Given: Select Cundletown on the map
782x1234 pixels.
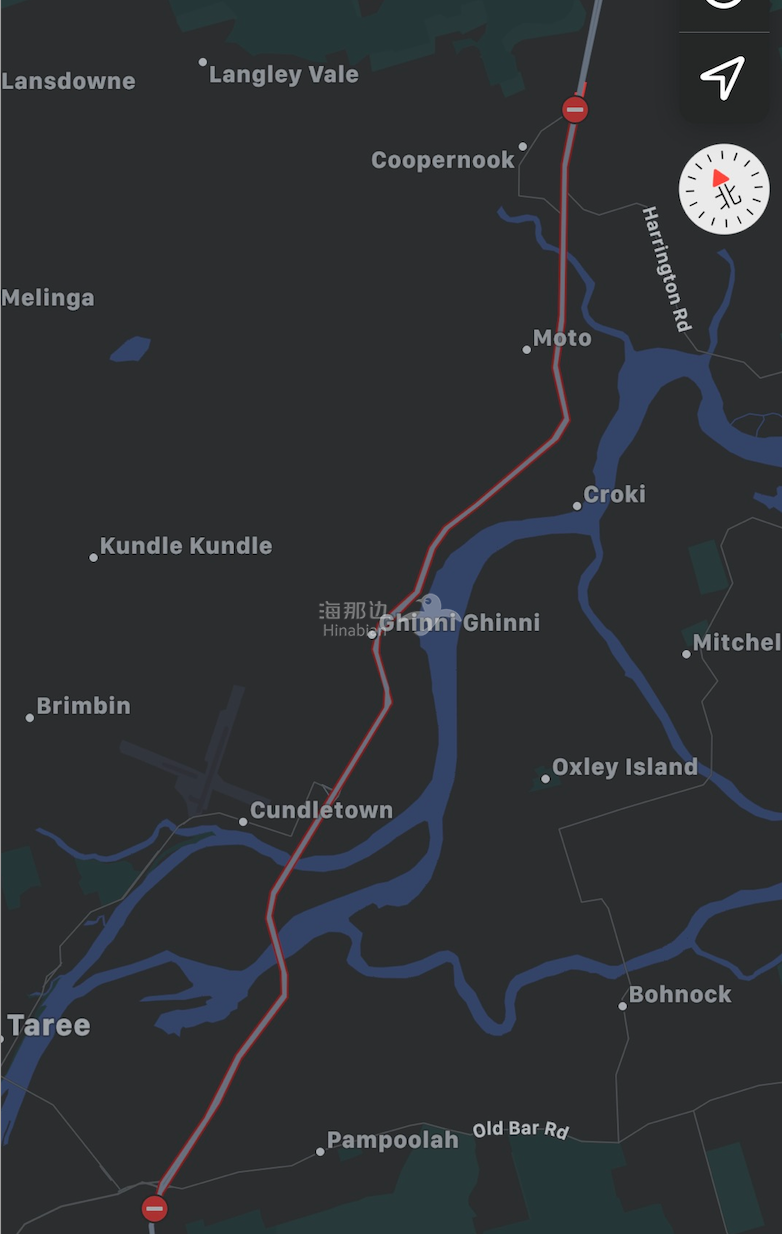Looking at the screenshot, I should coord(320,810).
